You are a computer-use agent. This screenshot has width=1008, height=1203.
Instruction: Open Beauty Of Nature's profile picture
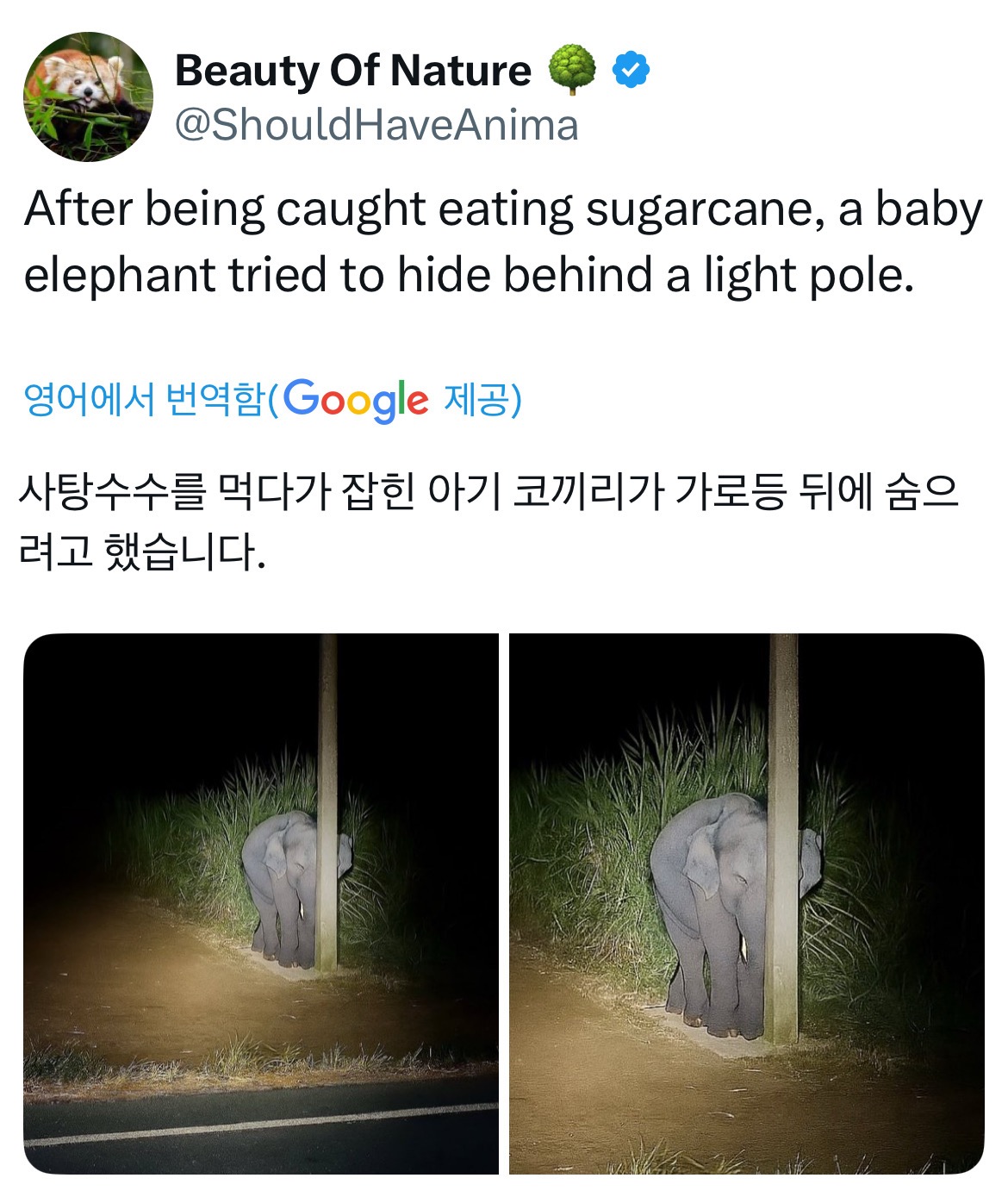click(88, 97)
